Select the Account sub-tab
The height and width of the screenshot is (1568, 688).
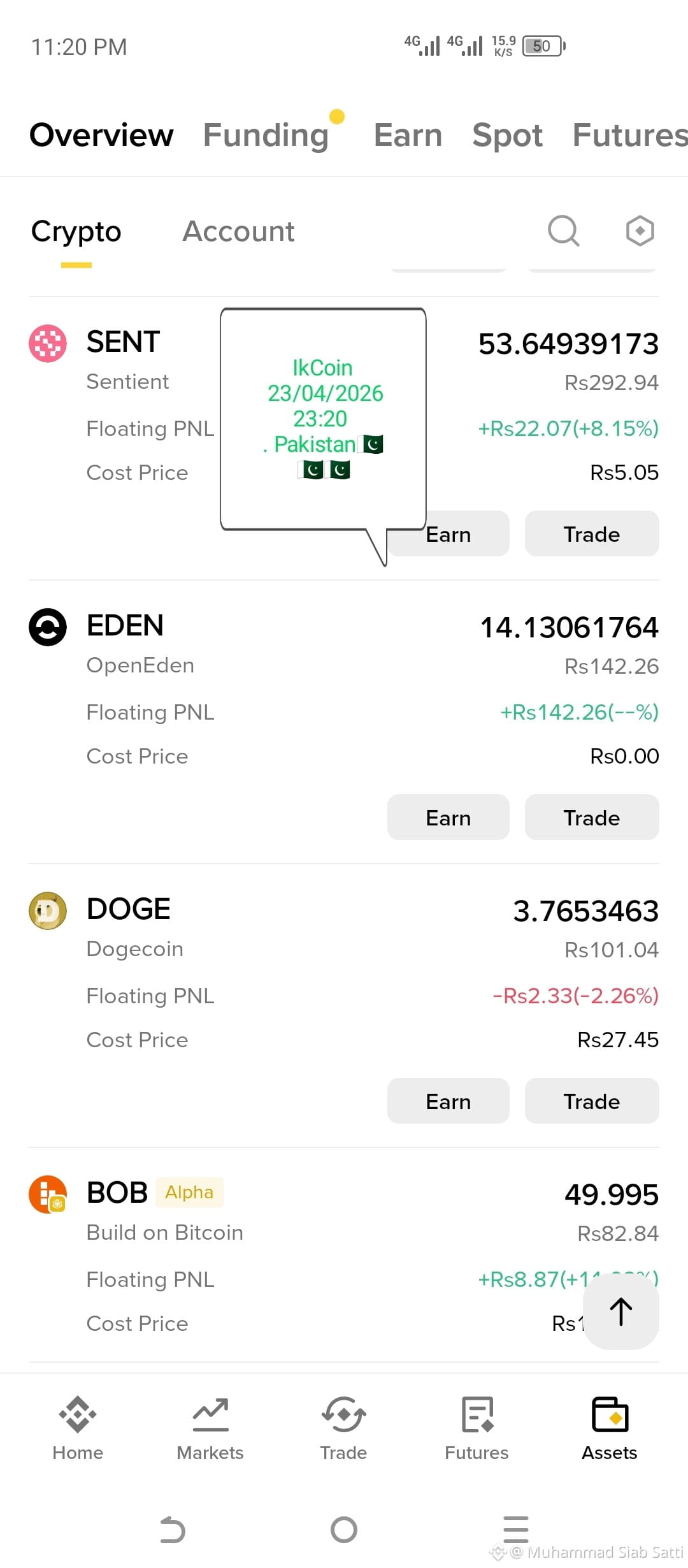click(x=238, y=231)
